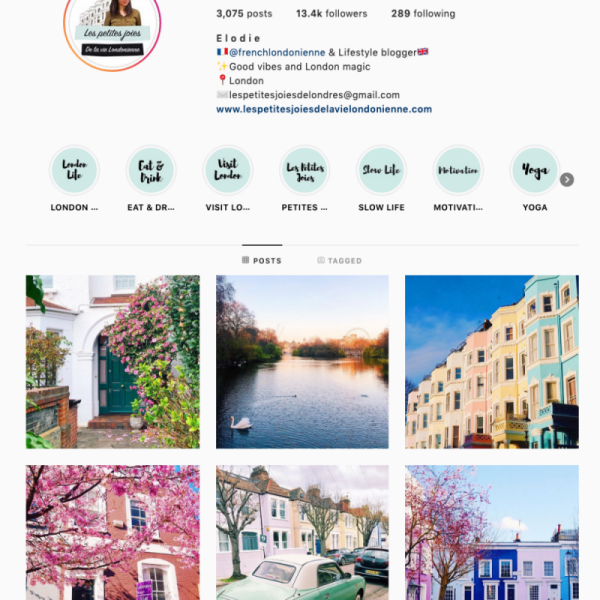Switch to the Tagged tab

tap(340, 261)
